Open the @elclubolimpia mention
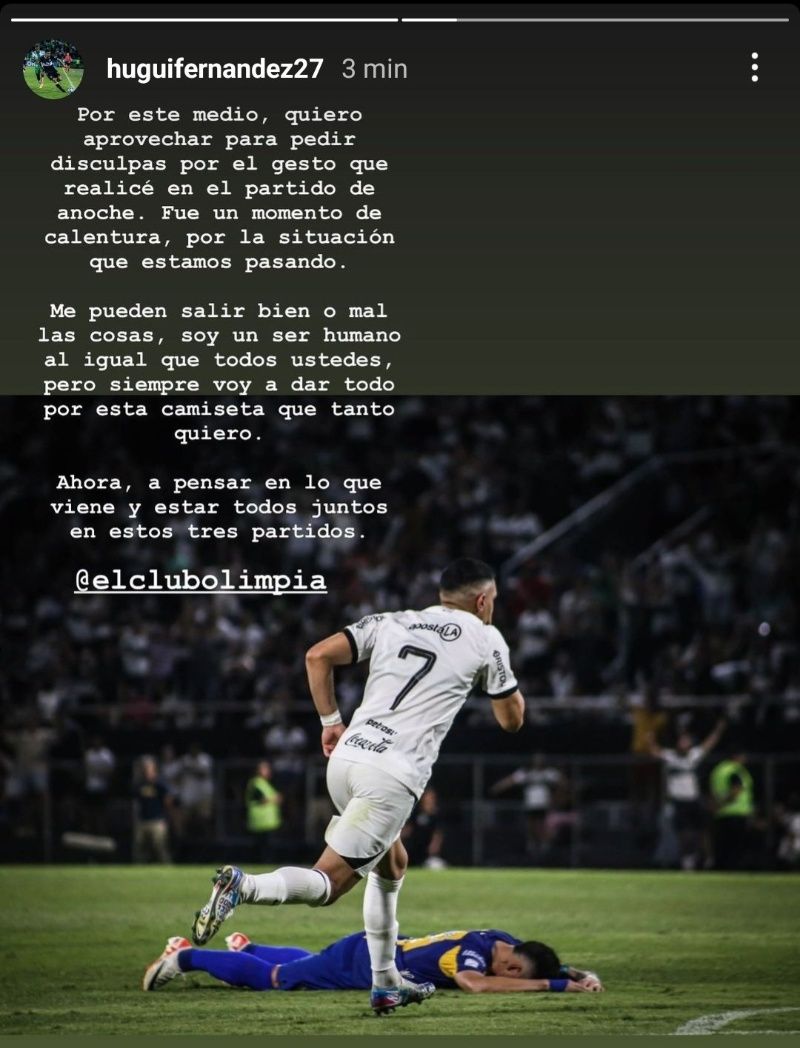The height and width of the screenshot is (1048, 800). [200, 581]
